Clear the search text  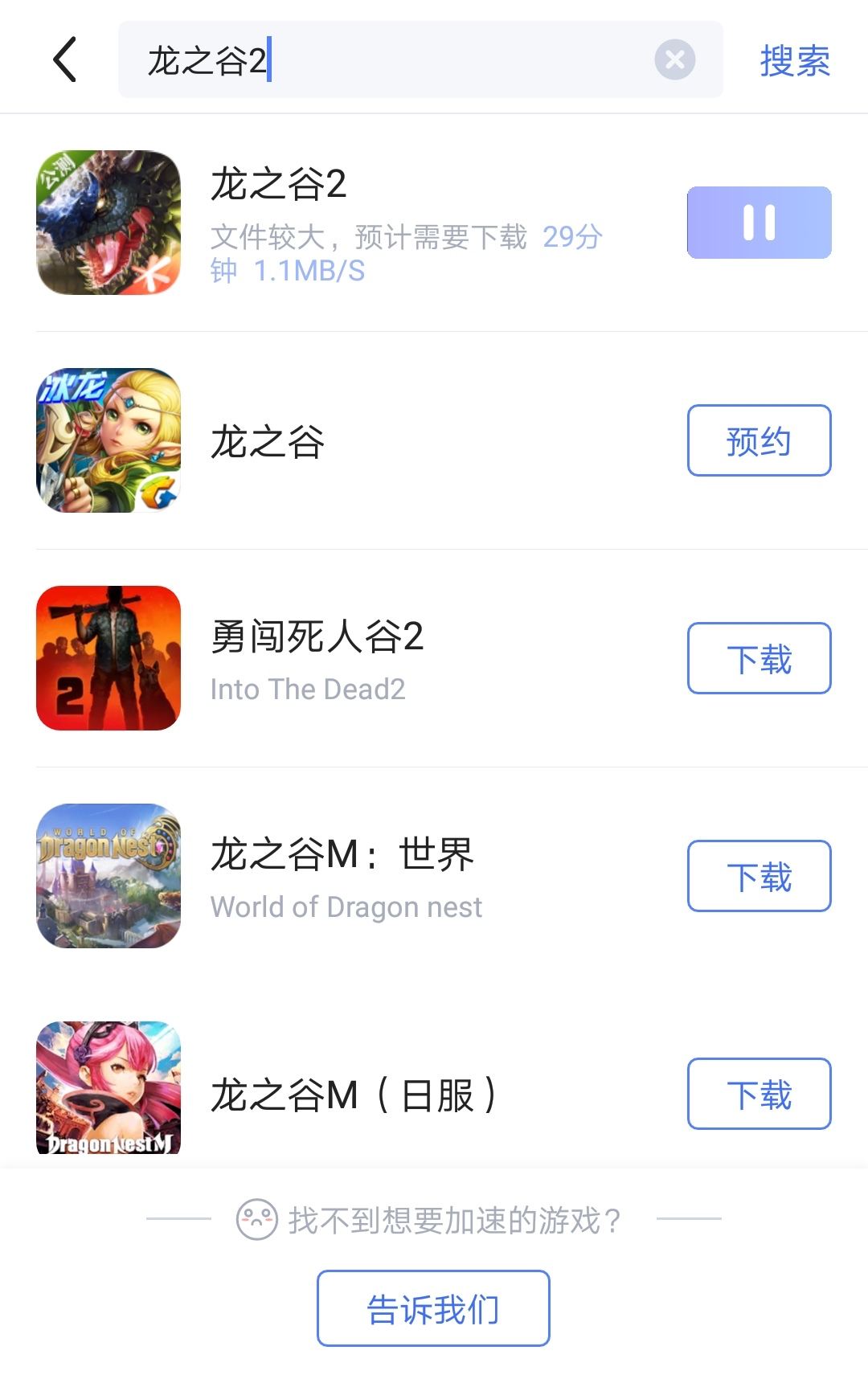click(674, 60)
